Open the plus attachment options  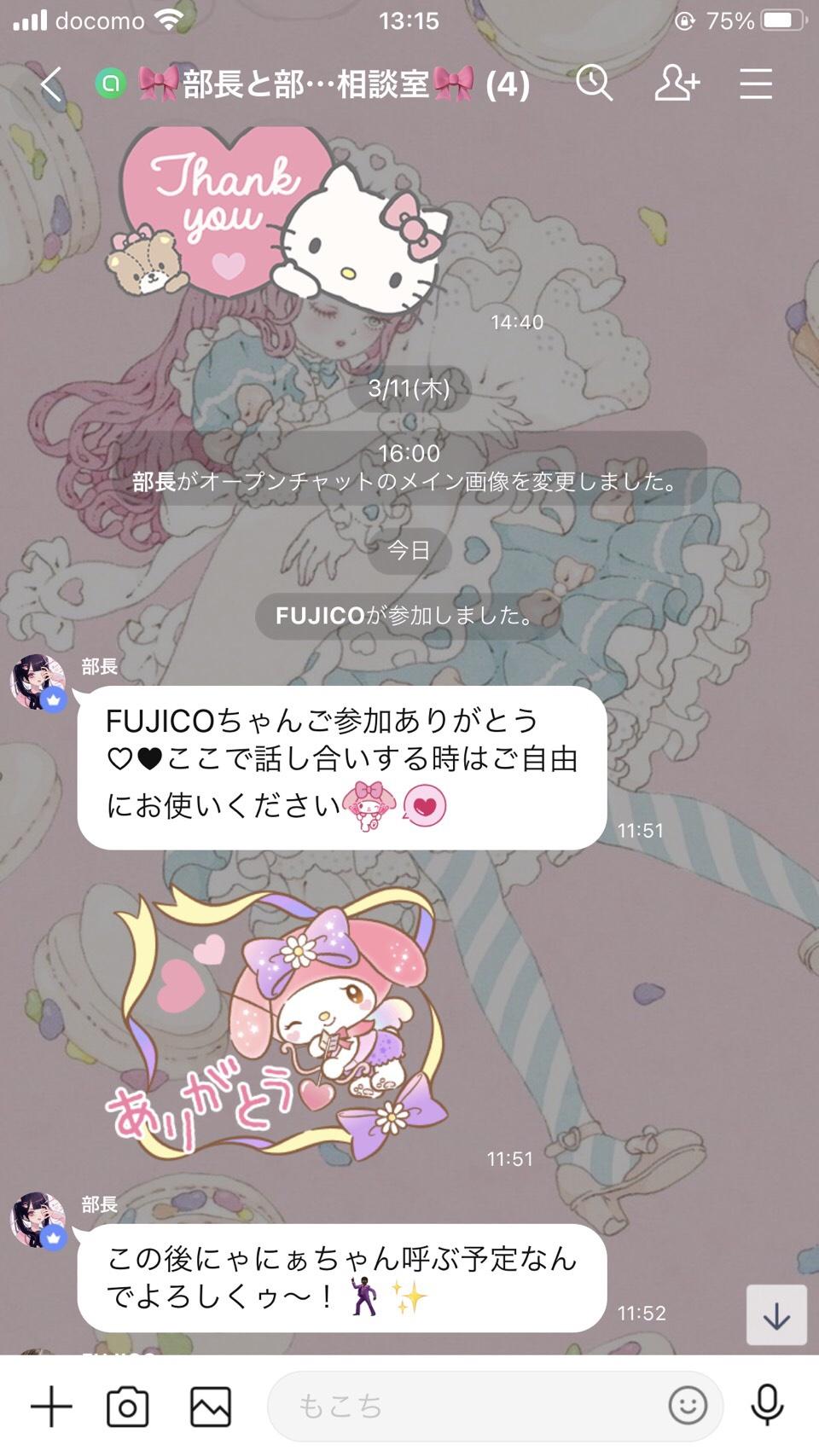pos(51,1406)
